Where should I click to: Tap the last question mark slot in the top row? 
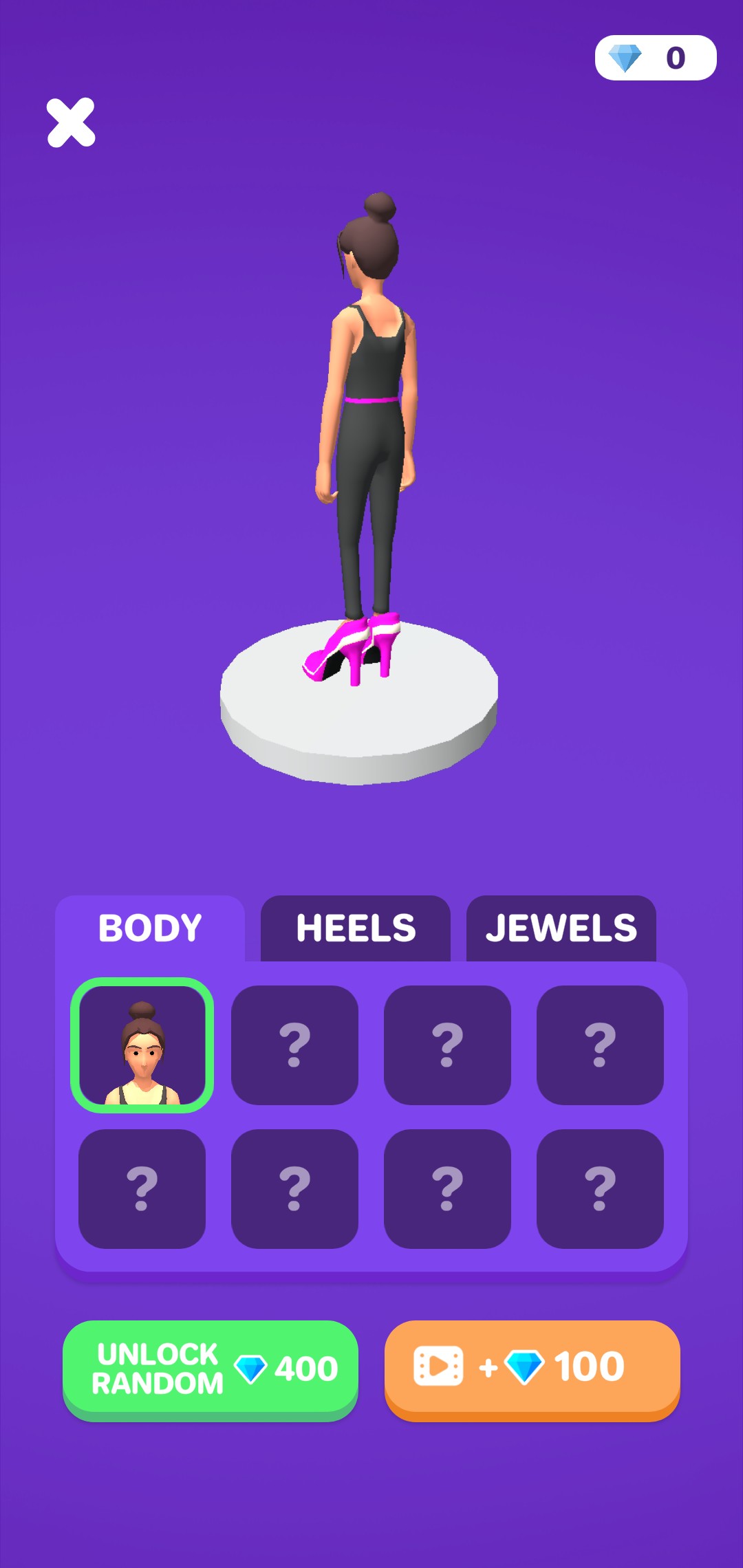point(600,1044)
